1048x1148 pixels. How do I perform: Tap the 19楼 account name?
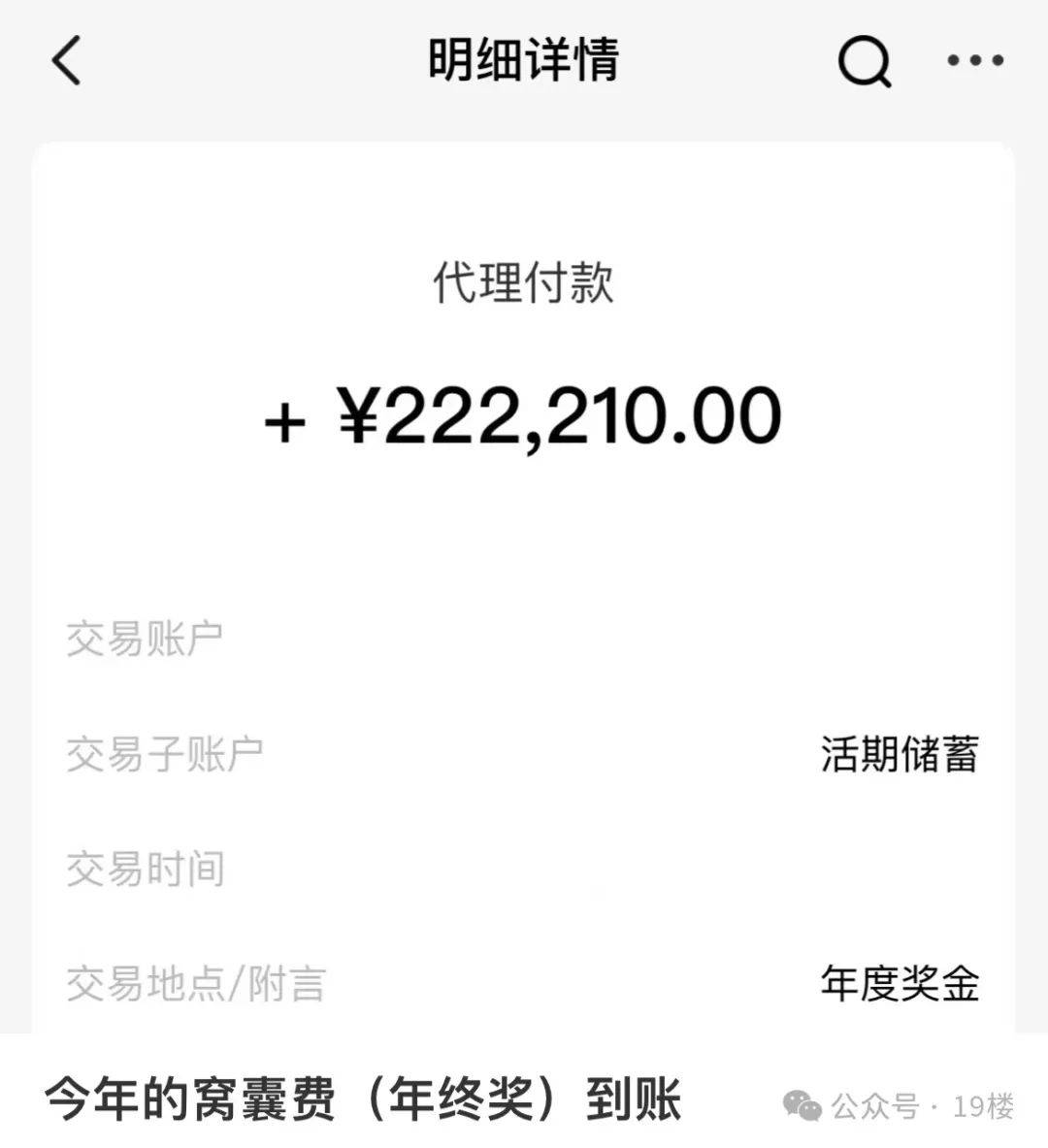tap(981, 1104)
